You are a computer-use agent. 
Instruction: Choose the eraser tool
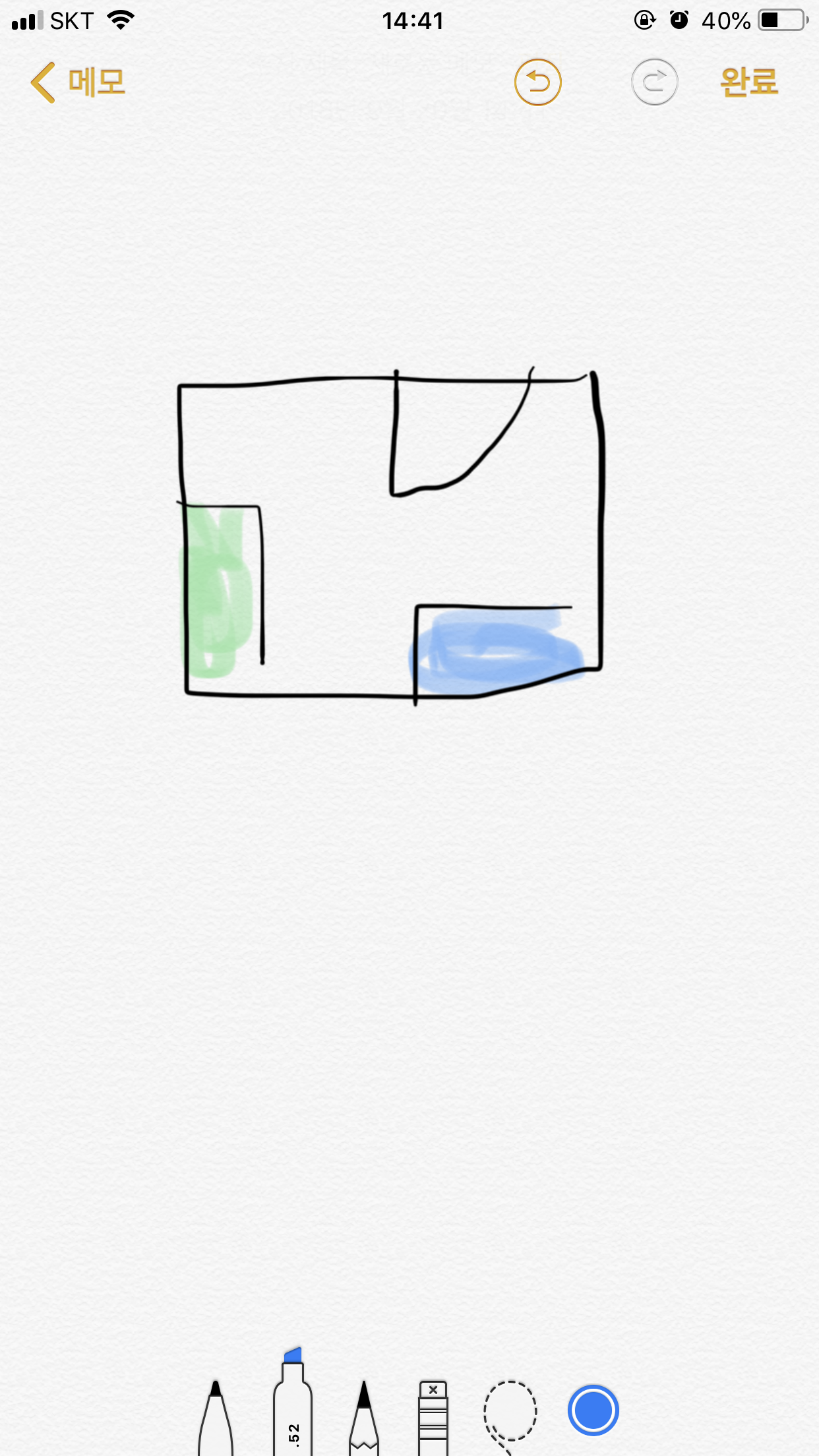coord(433,1417)
